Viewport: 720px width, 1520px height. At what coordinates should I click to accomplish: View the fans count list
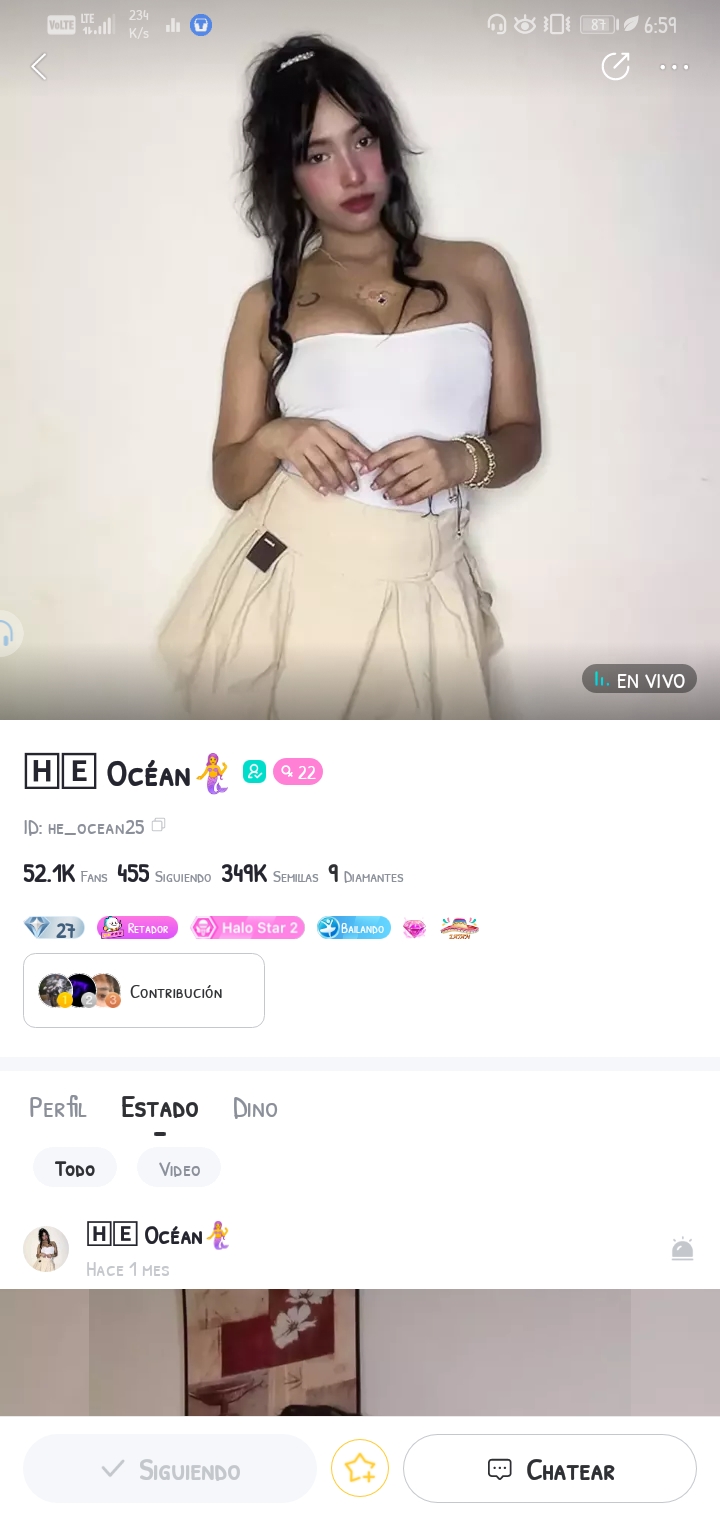point(65,875)
